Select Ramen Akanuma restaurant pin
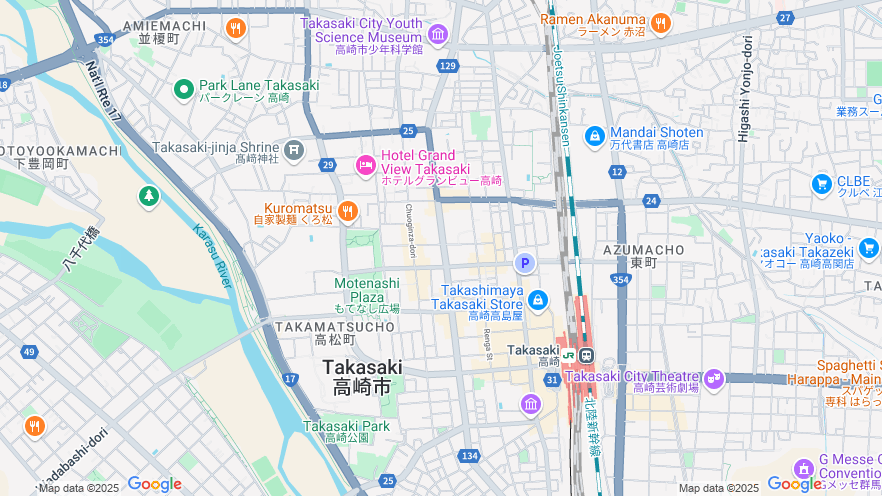882x496 pixels. (660, 23)
